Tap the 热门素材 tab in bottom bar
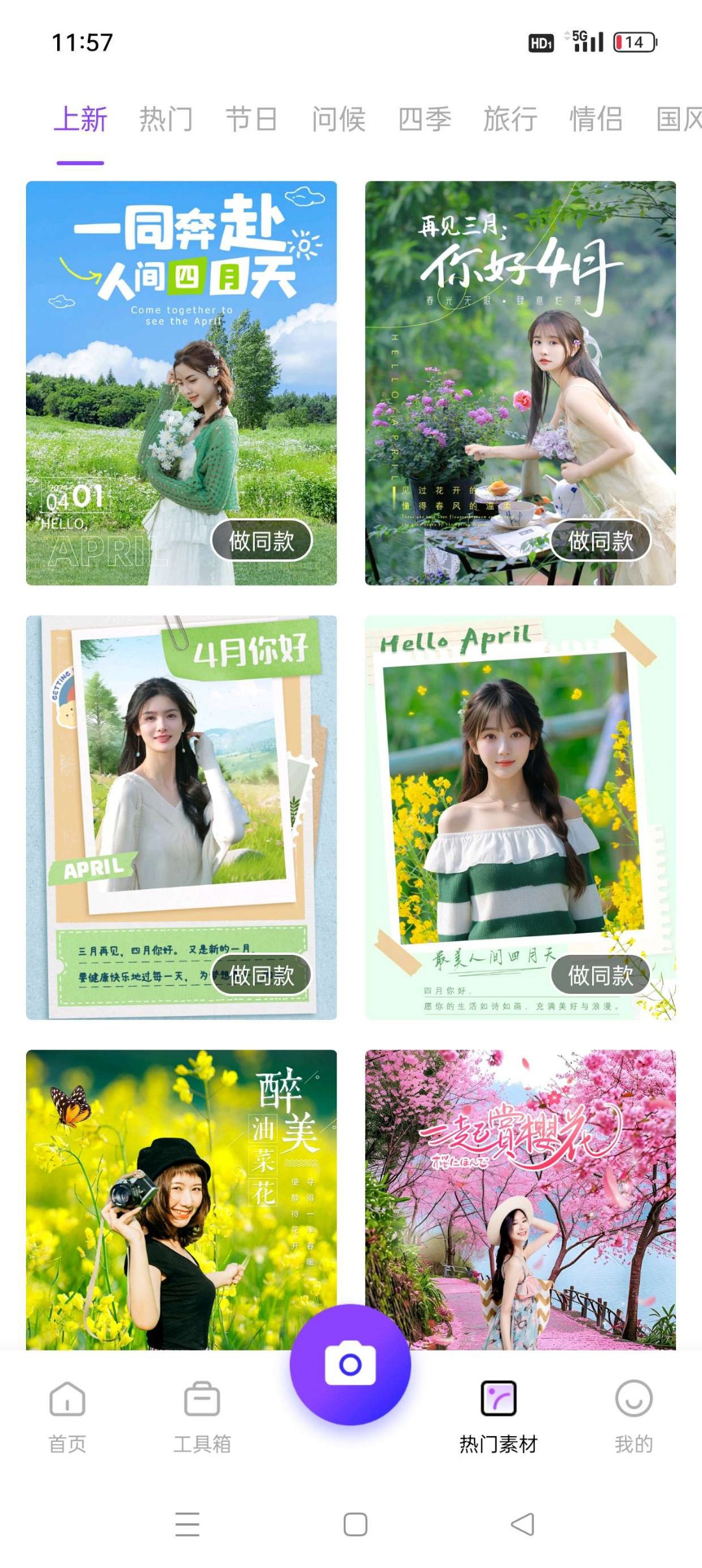Viewport: 702px width, 1568px height. point(499,1416)
